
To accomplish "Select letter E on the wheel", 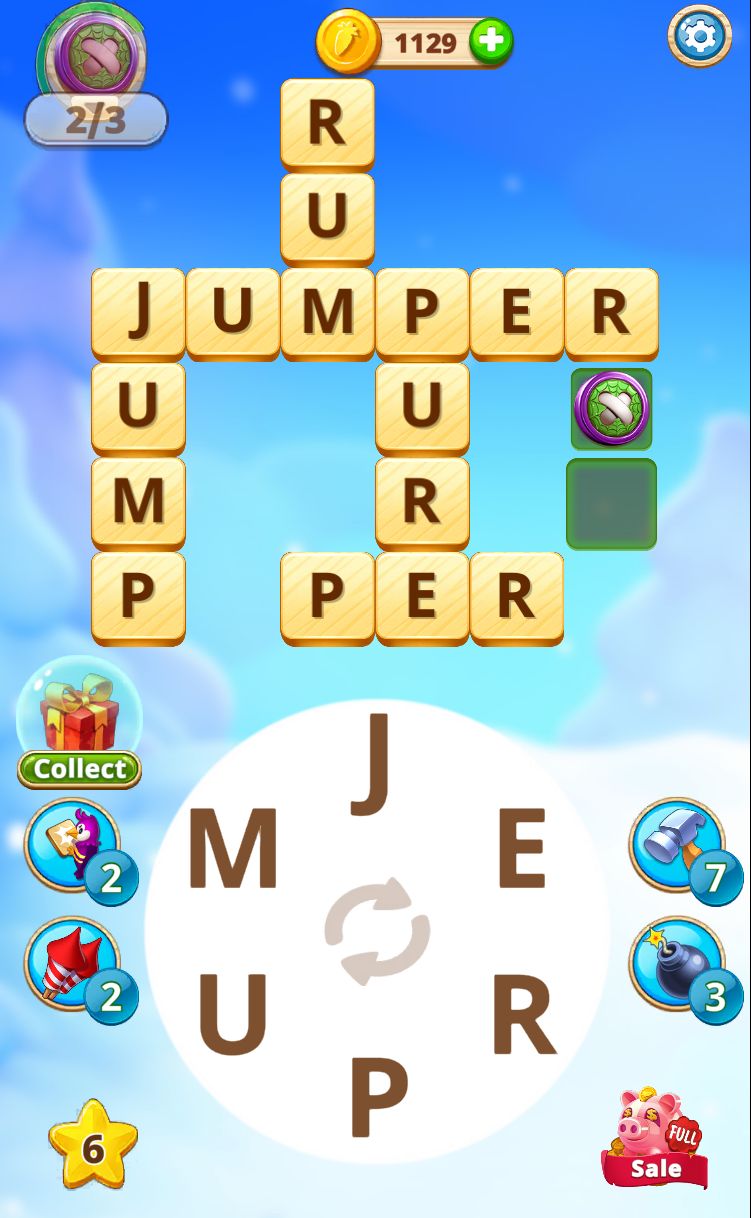I will pyautogui.click(x=521, y=850).
